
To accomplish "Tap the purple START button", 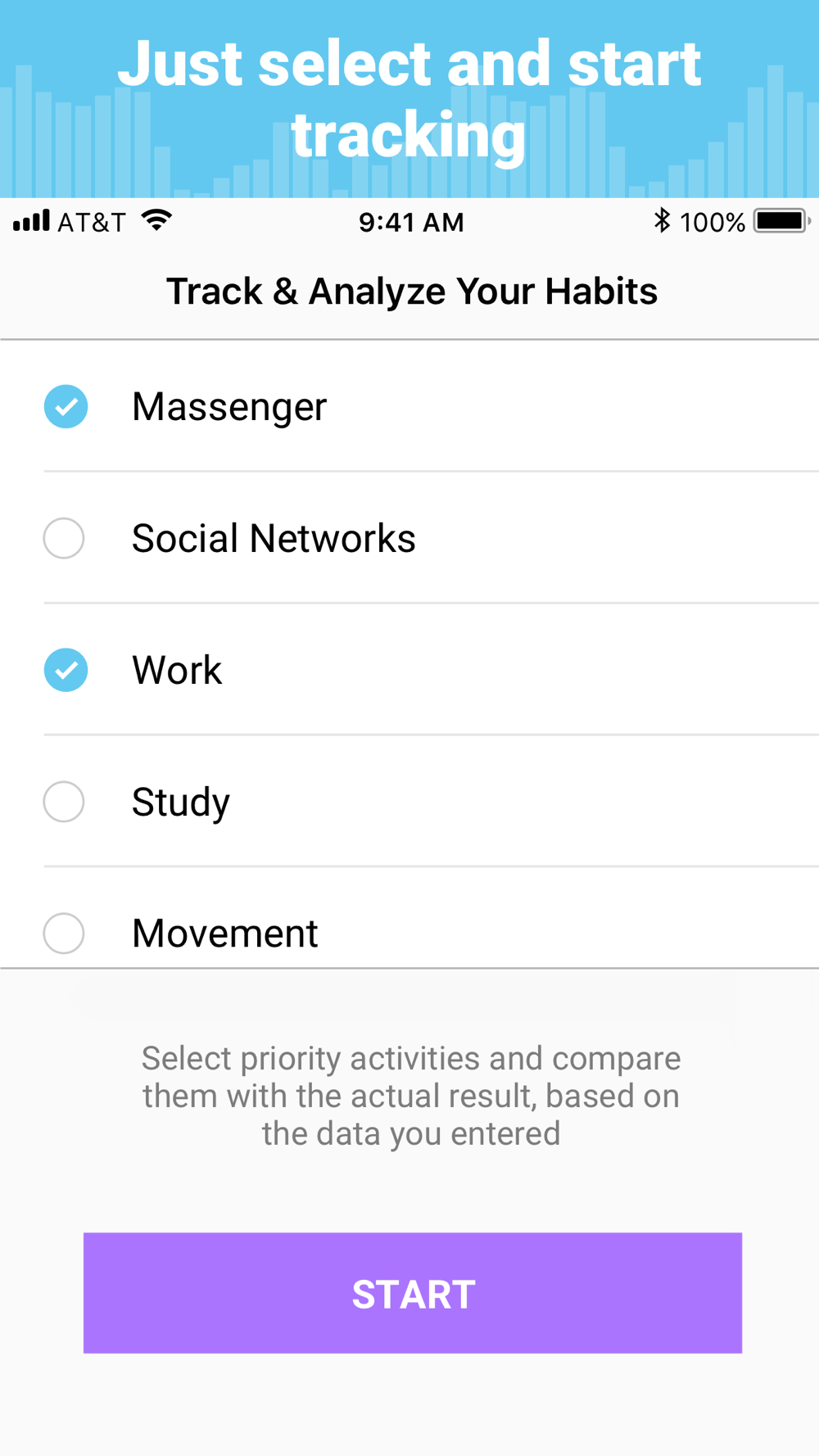I will pos(413,1293).
